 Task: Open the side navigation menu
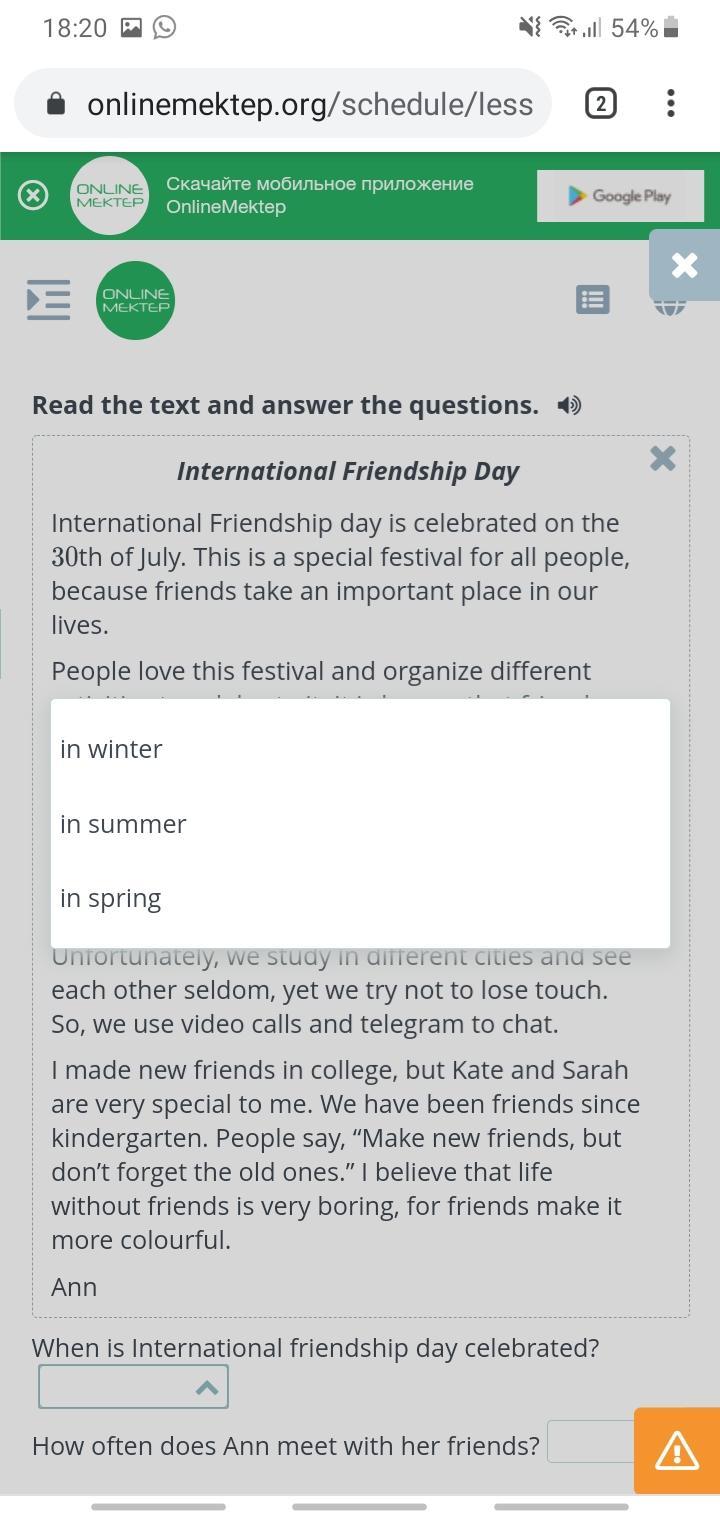[x=48, y=299]
